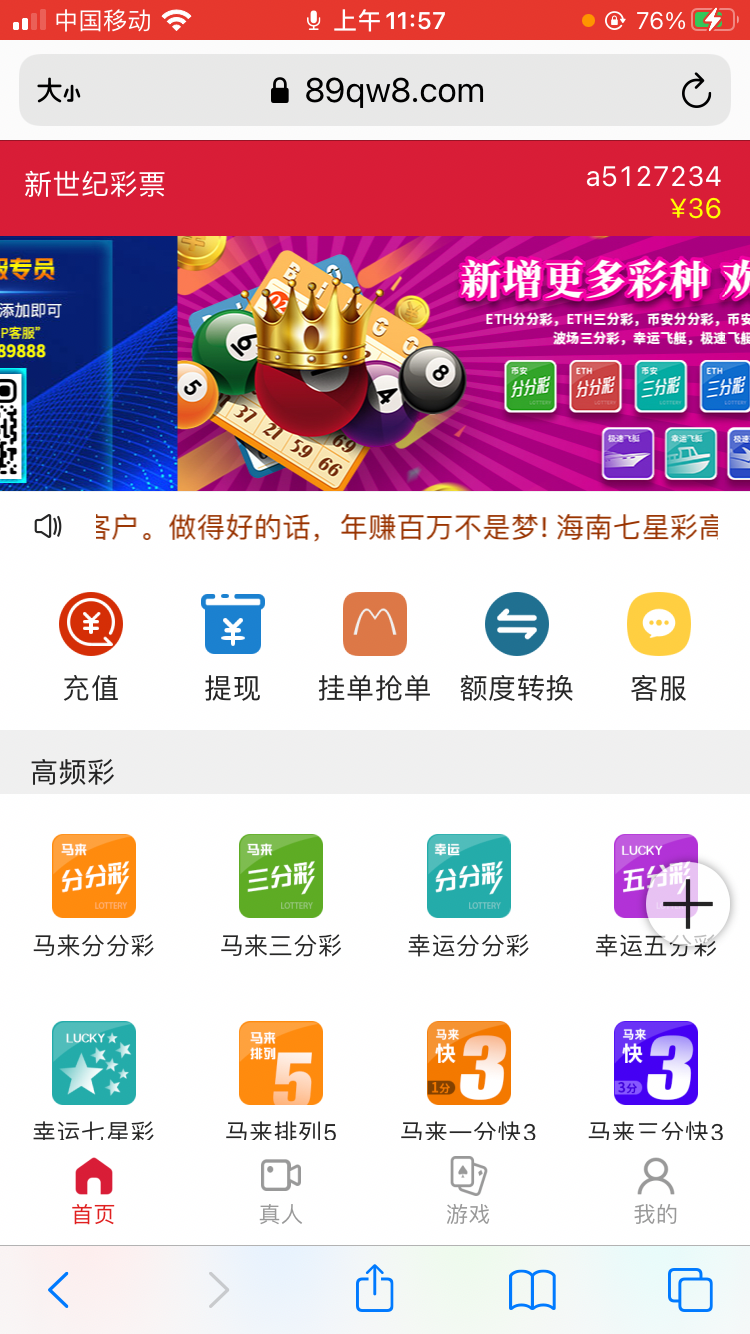
Task: Open the 幸运分分彩 game
Action: coord(469,877)
